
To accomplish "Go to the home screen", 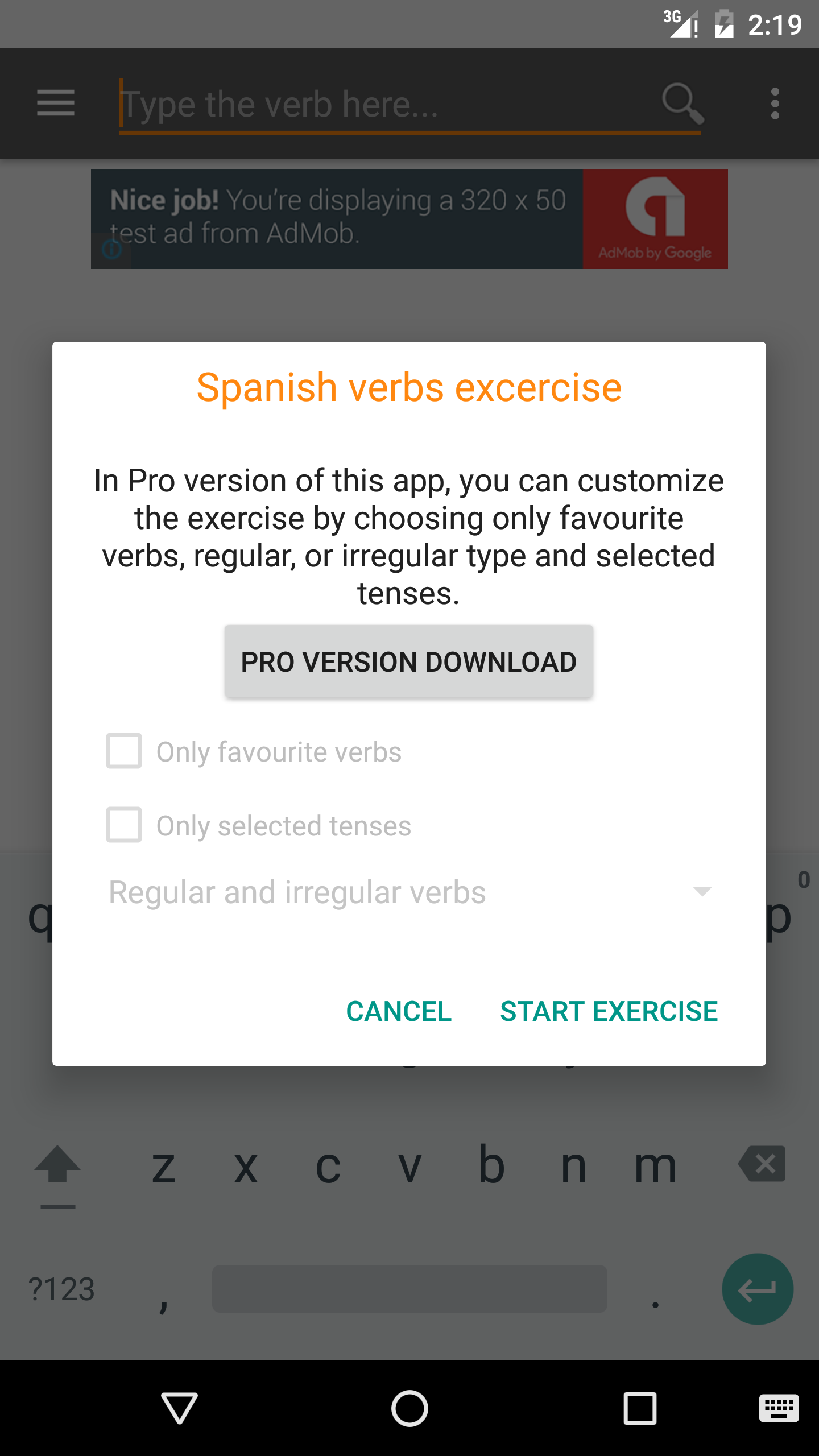I will pos(409,1408).
